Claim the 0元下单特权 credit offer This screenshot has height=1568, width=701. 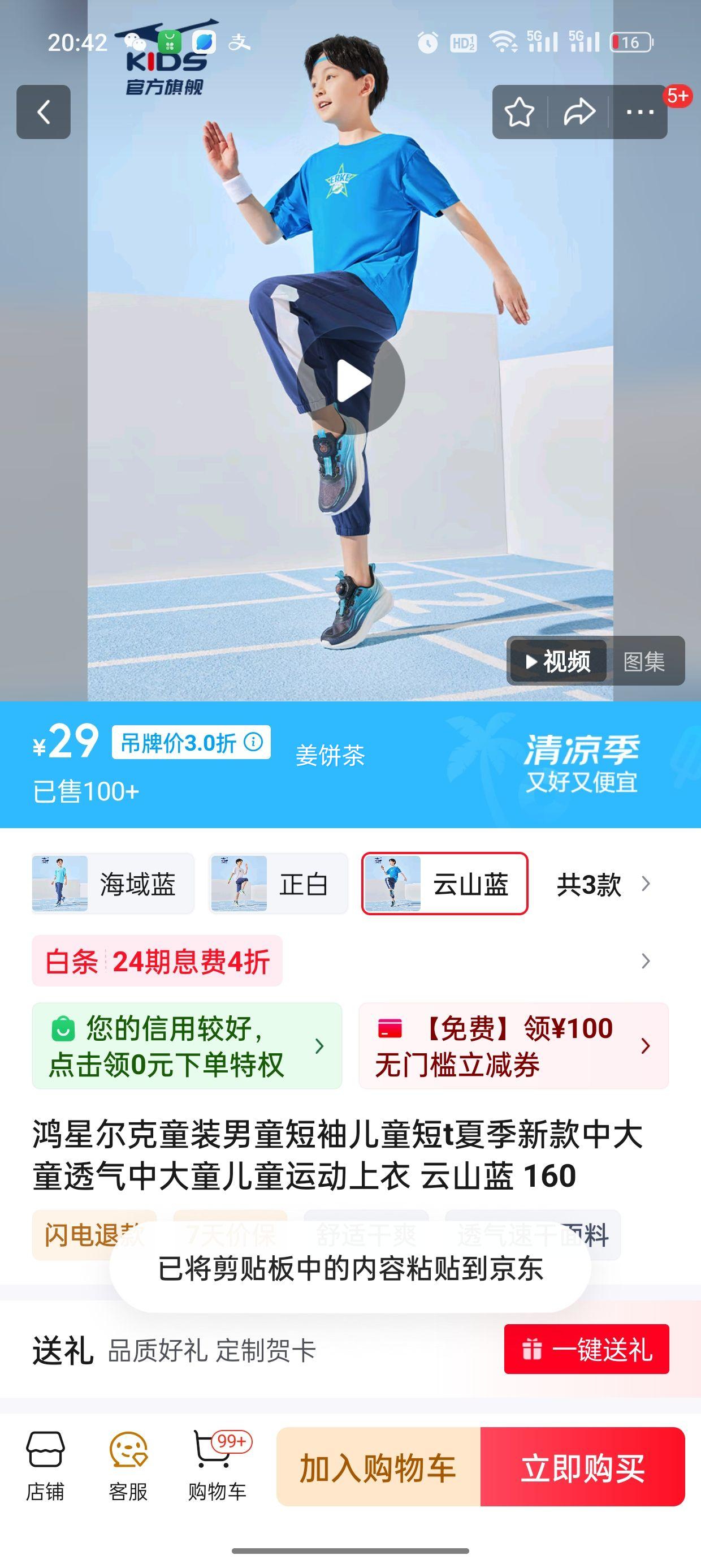[x=187, y=1046]
